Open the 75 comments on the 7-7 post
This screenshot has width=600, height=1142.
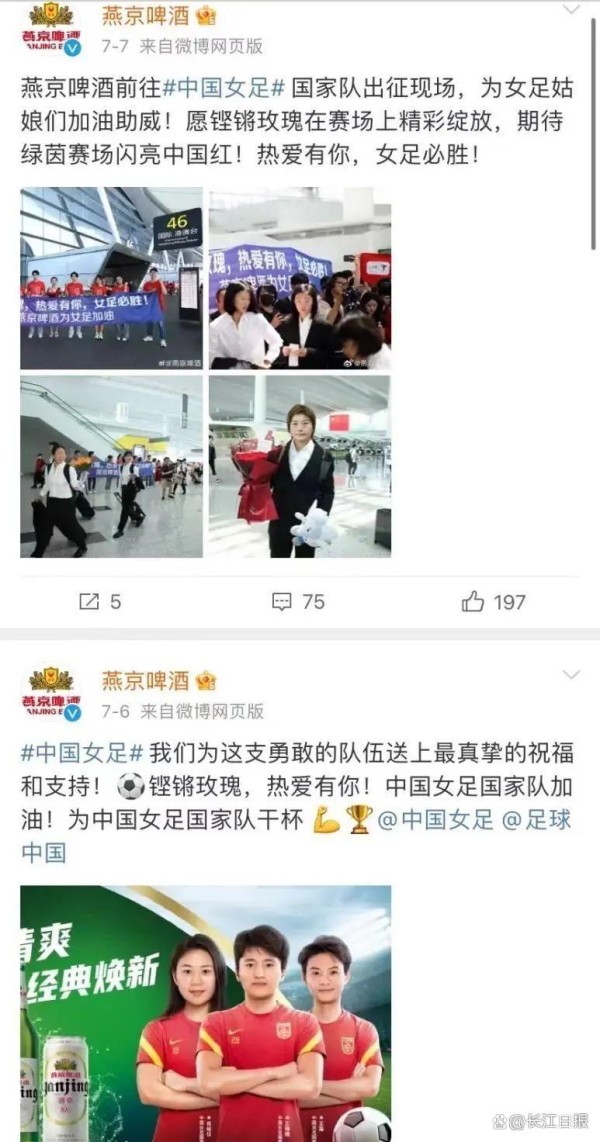tap(298, 602)
